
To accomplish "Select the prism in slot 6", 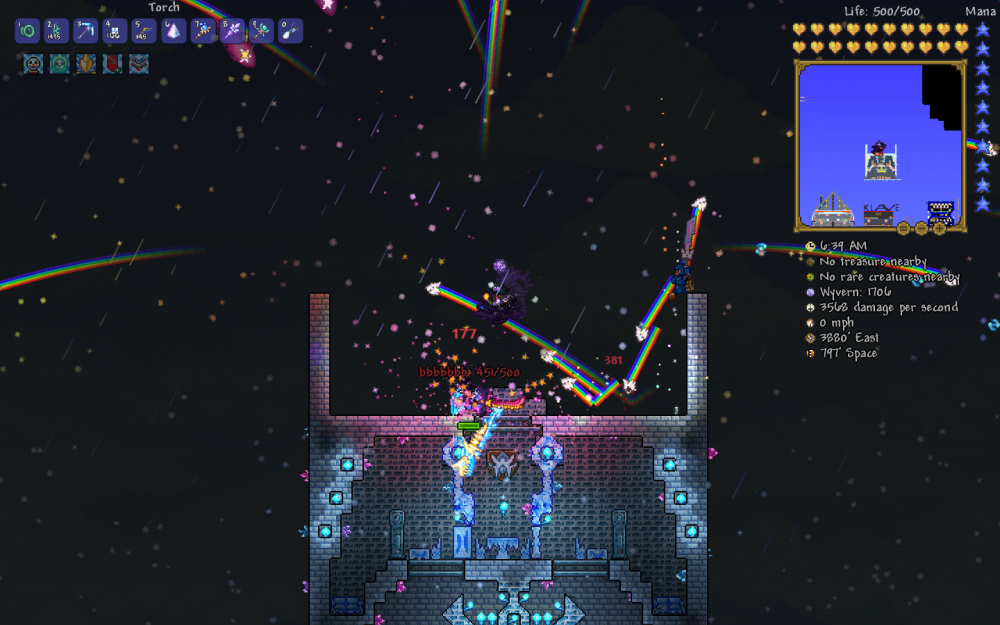I will tap(174, 31).
